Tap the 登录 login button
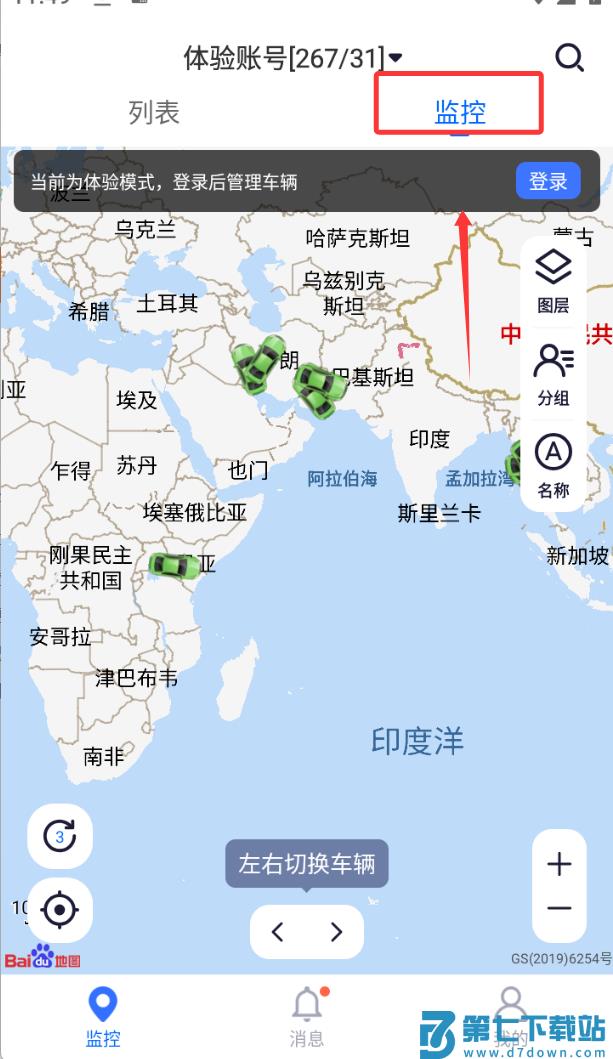Viewport: 613px width, 1059px height. coord(548,181)
